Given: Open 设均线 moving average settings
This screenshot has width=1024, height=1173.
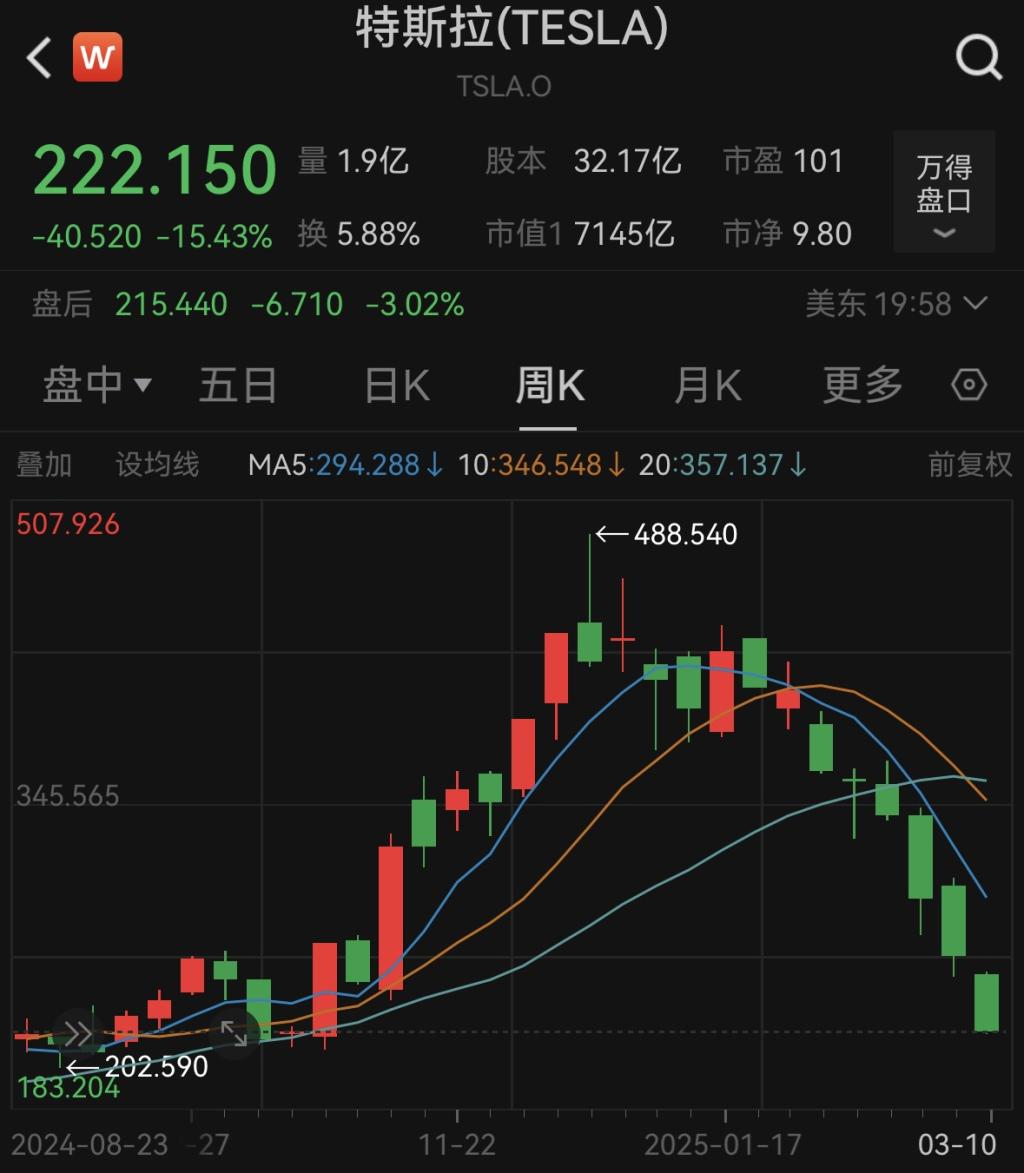Looking at the screenshot, I should coord(157,465).
